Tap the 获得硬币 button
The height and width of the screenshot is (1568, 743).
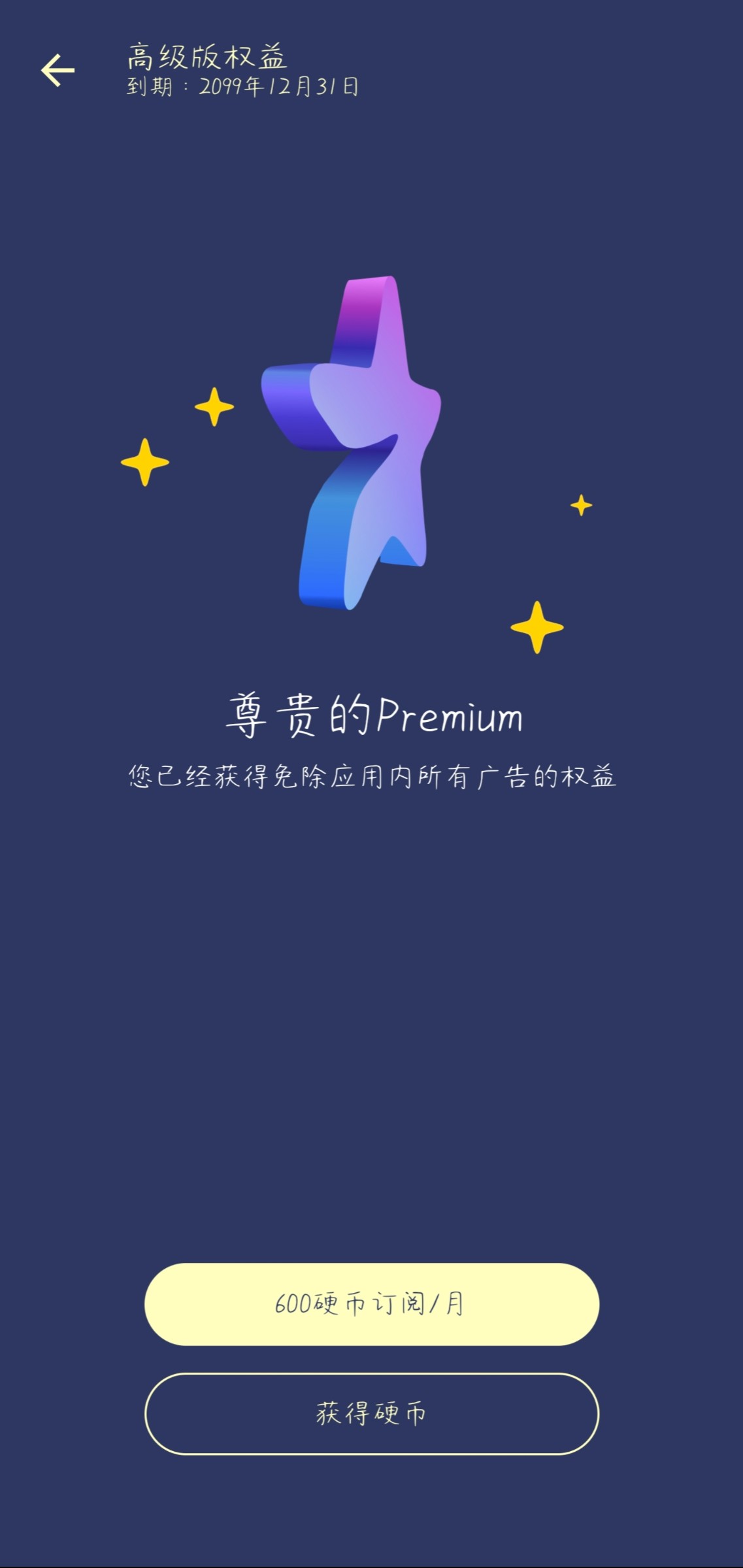[371, 1413]
